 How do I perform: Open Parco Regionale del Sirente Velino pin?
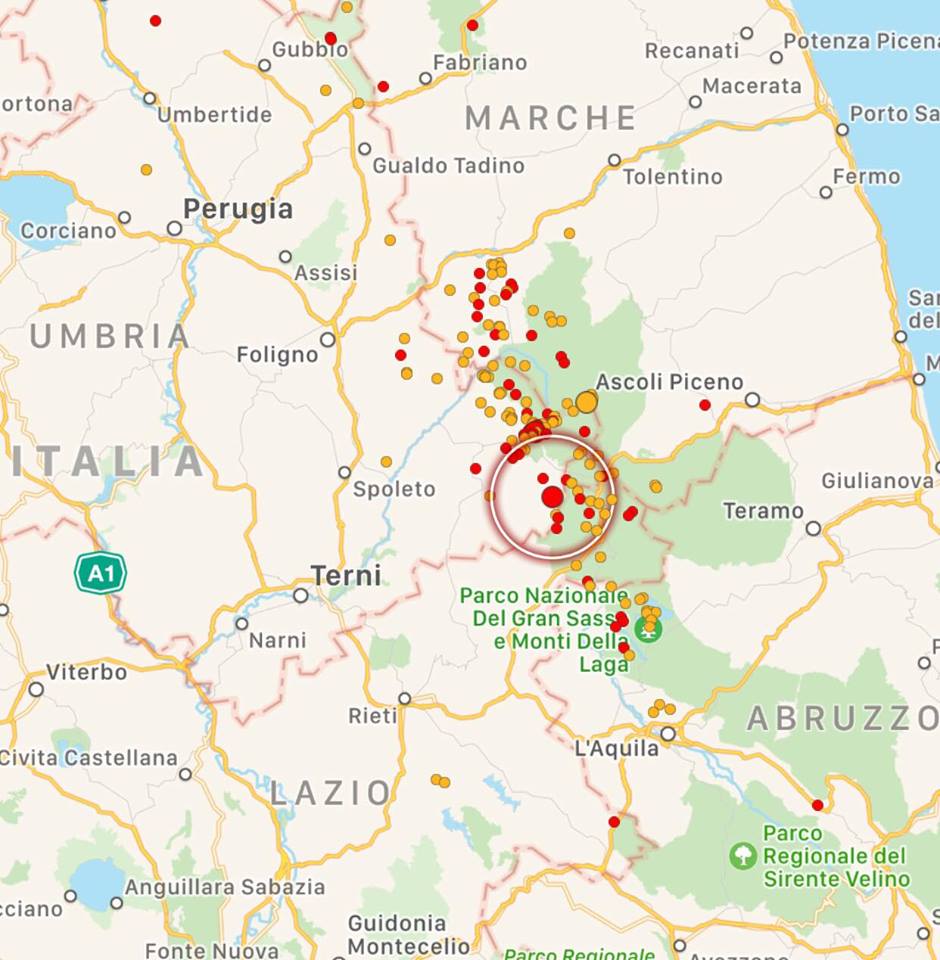pyautogui.click(x=743, y=856)
